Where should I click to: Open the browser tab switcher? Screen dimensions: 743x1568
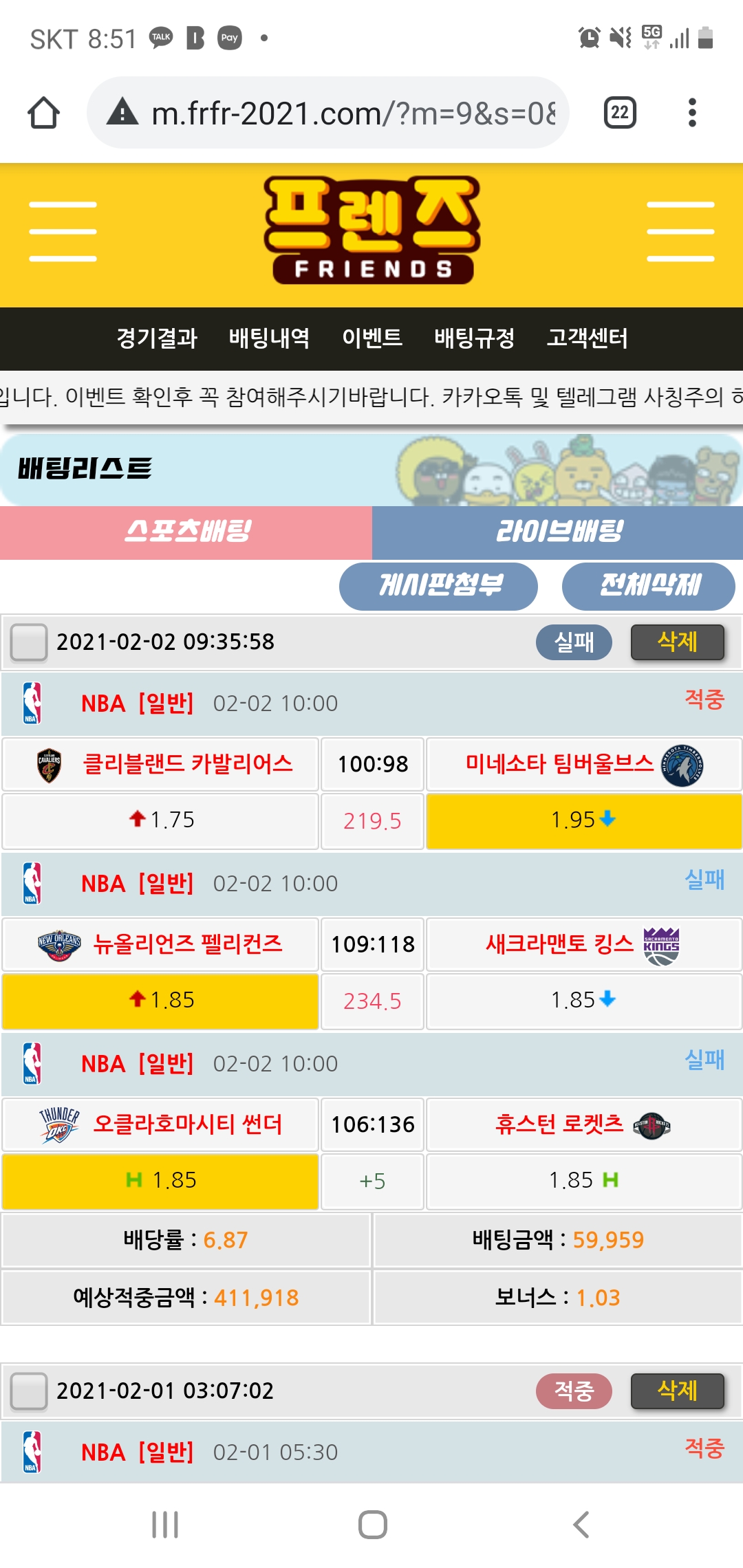619,113
